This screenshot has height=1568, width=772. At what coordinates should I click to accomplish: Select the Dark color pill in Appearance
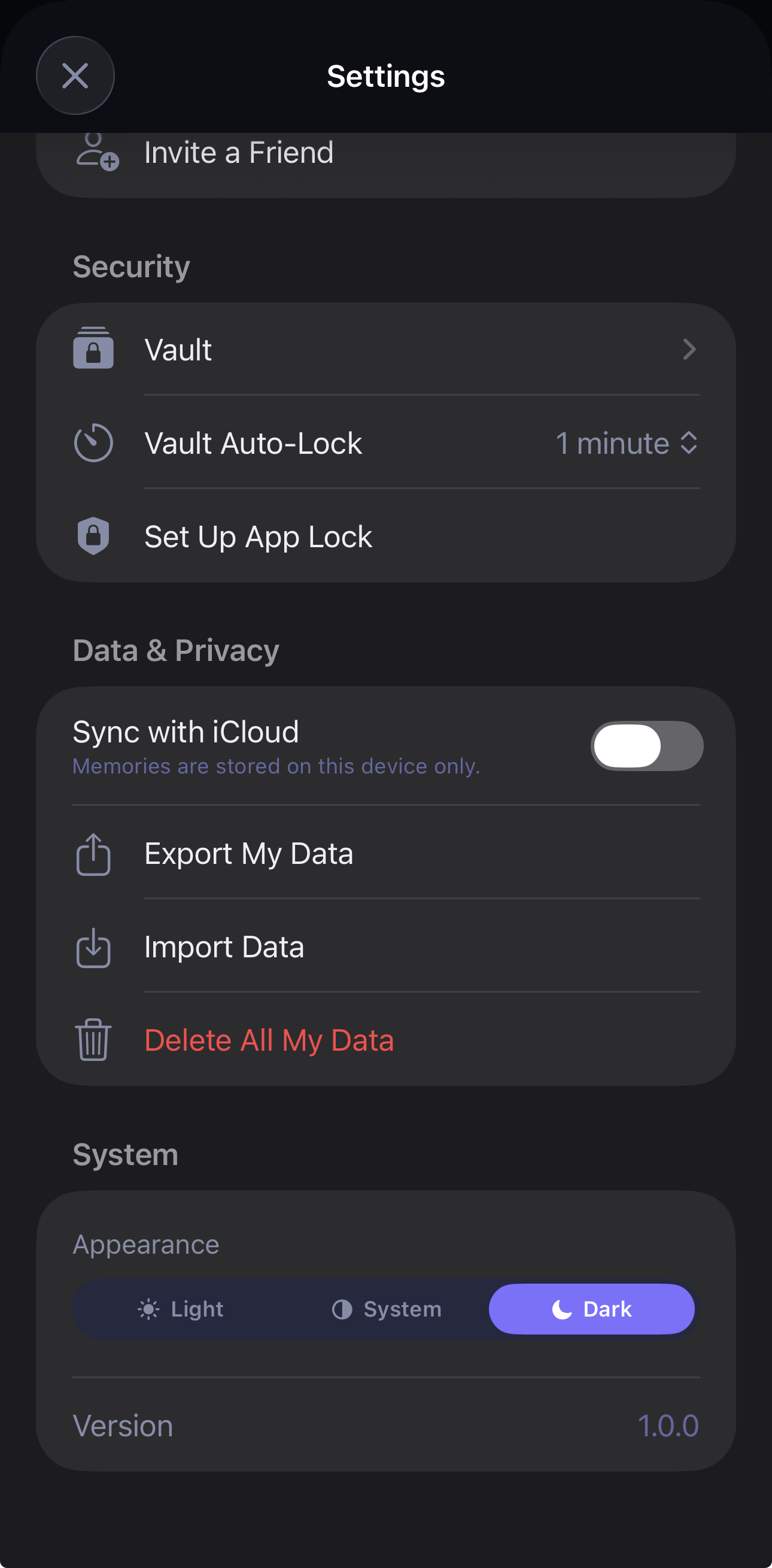(591, 1309)
